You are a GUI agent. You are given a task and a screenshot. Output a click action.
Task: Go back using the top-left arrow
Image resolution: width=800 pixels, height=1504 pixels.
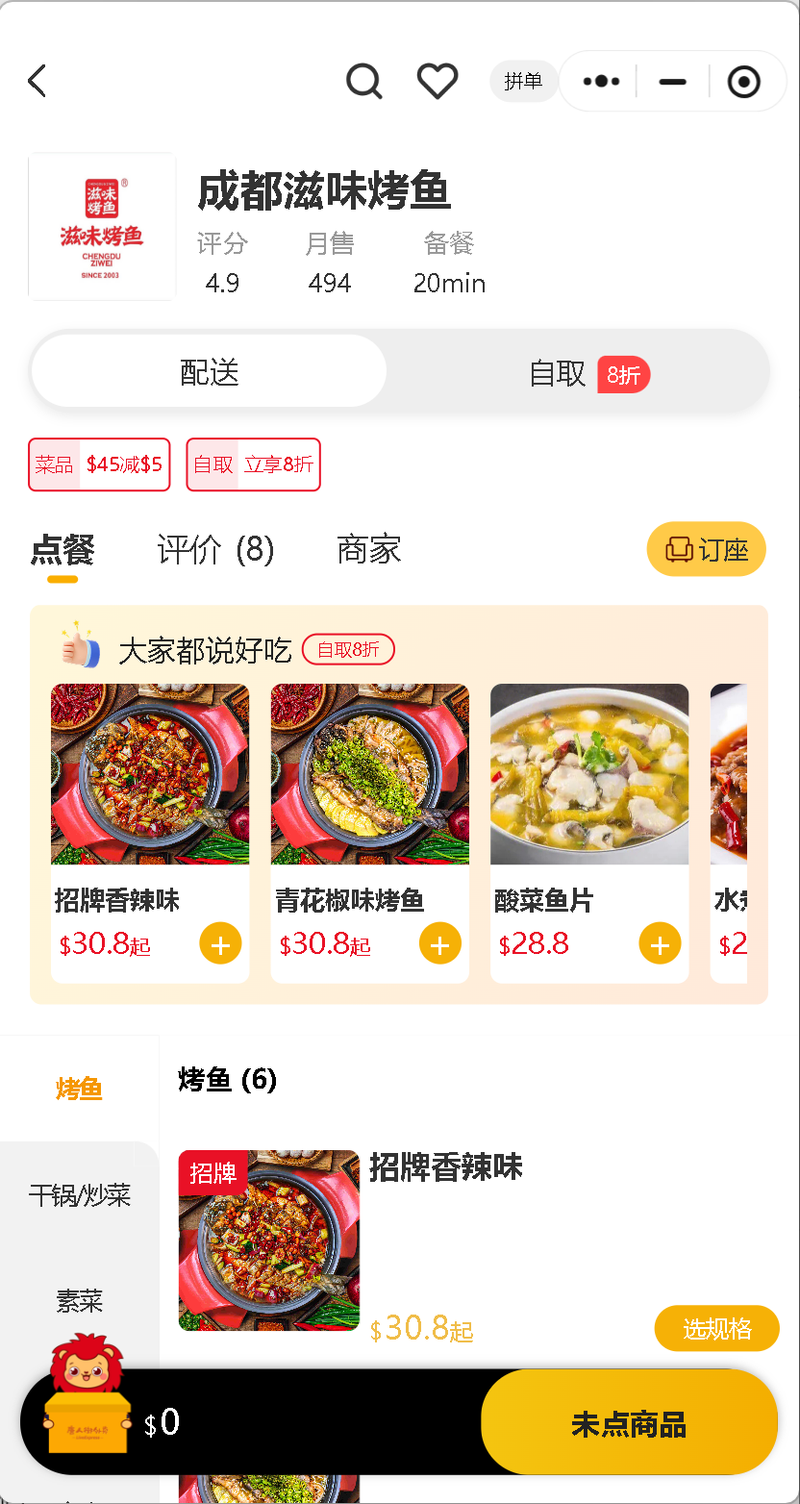[38, 81]
